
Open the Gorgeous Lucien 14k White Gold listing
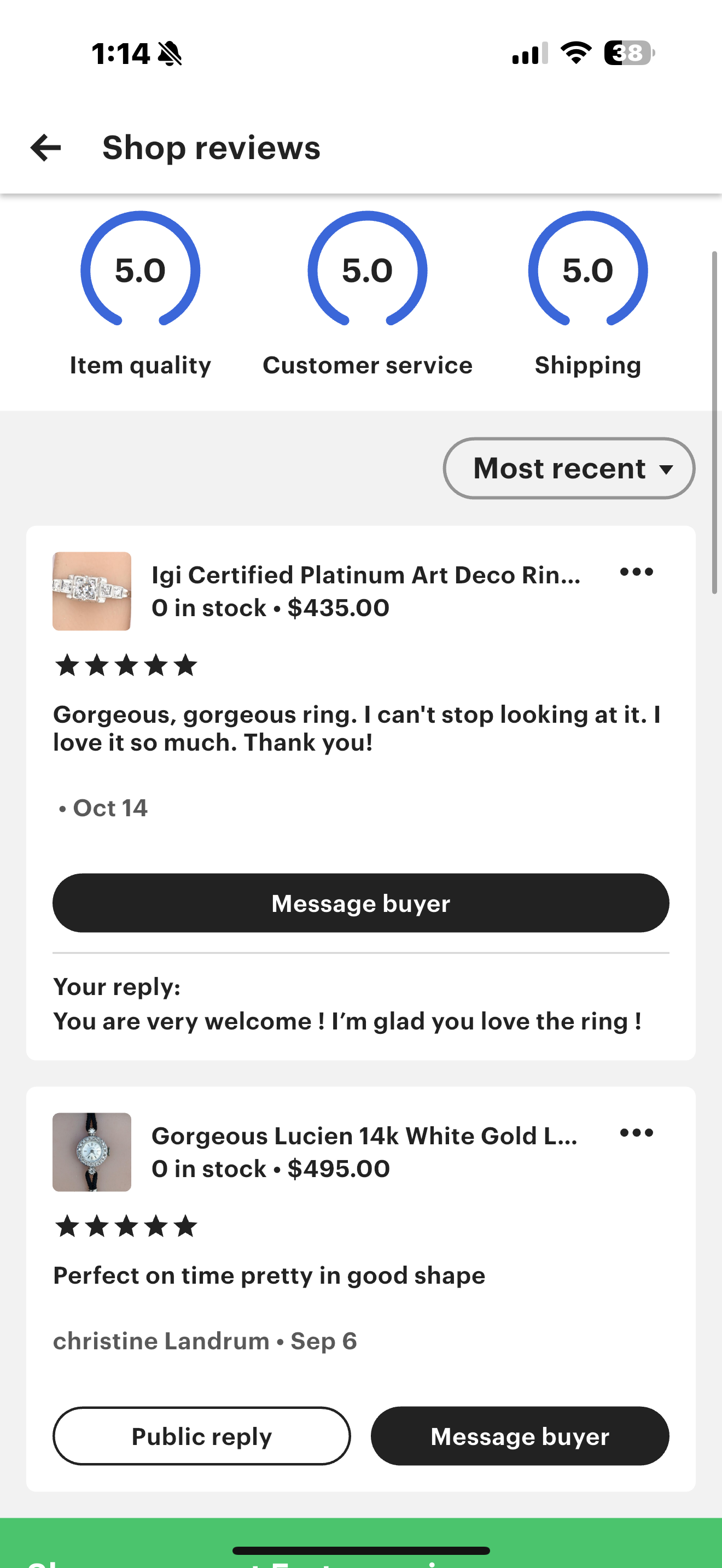pyautogui.click(x=364, y=1137)
